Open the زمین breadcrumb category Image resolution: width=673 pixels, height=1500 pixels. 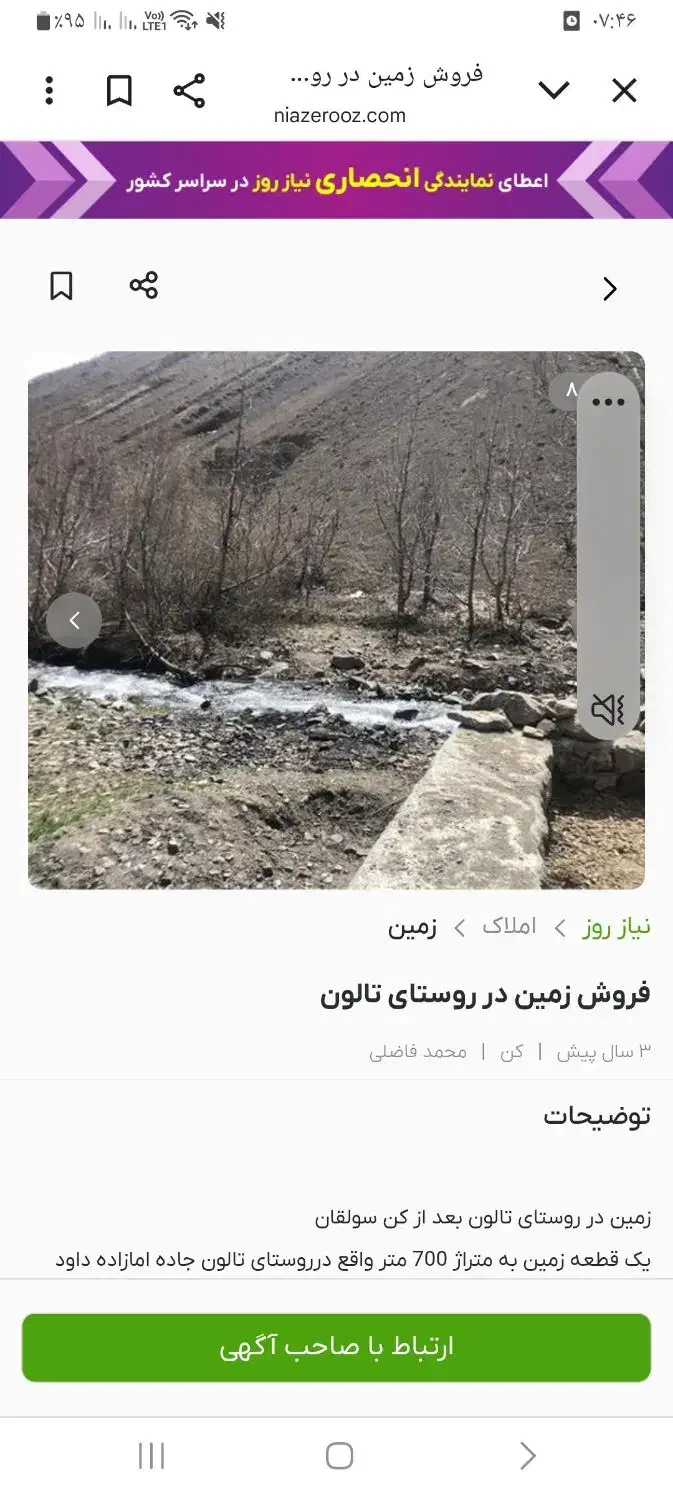point(412,927)
